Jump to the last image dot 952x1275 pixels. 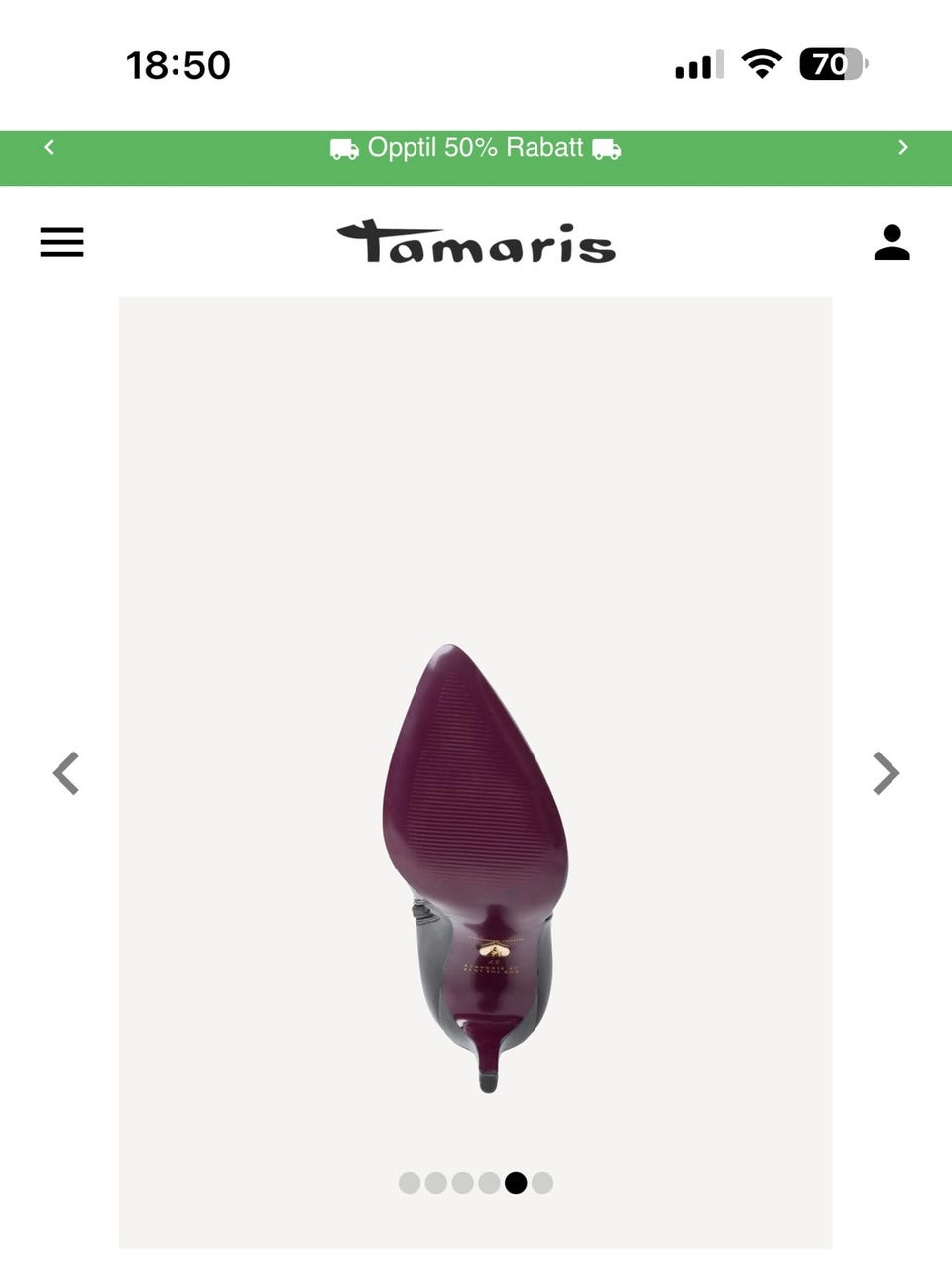click(542, 1183)
